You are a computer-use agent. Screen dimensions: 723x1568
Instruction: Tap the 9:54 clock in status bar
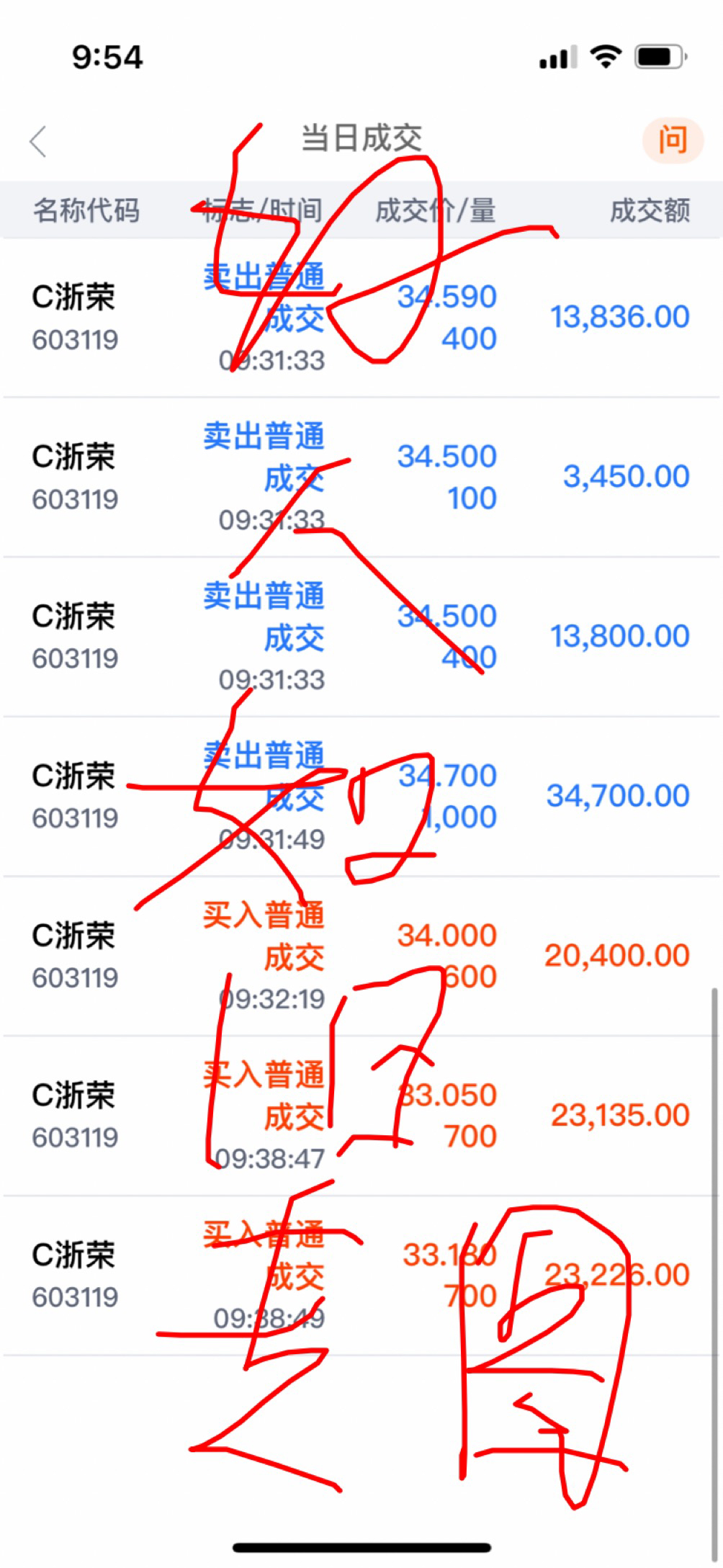pyautogui.click(x=108, y=59)
